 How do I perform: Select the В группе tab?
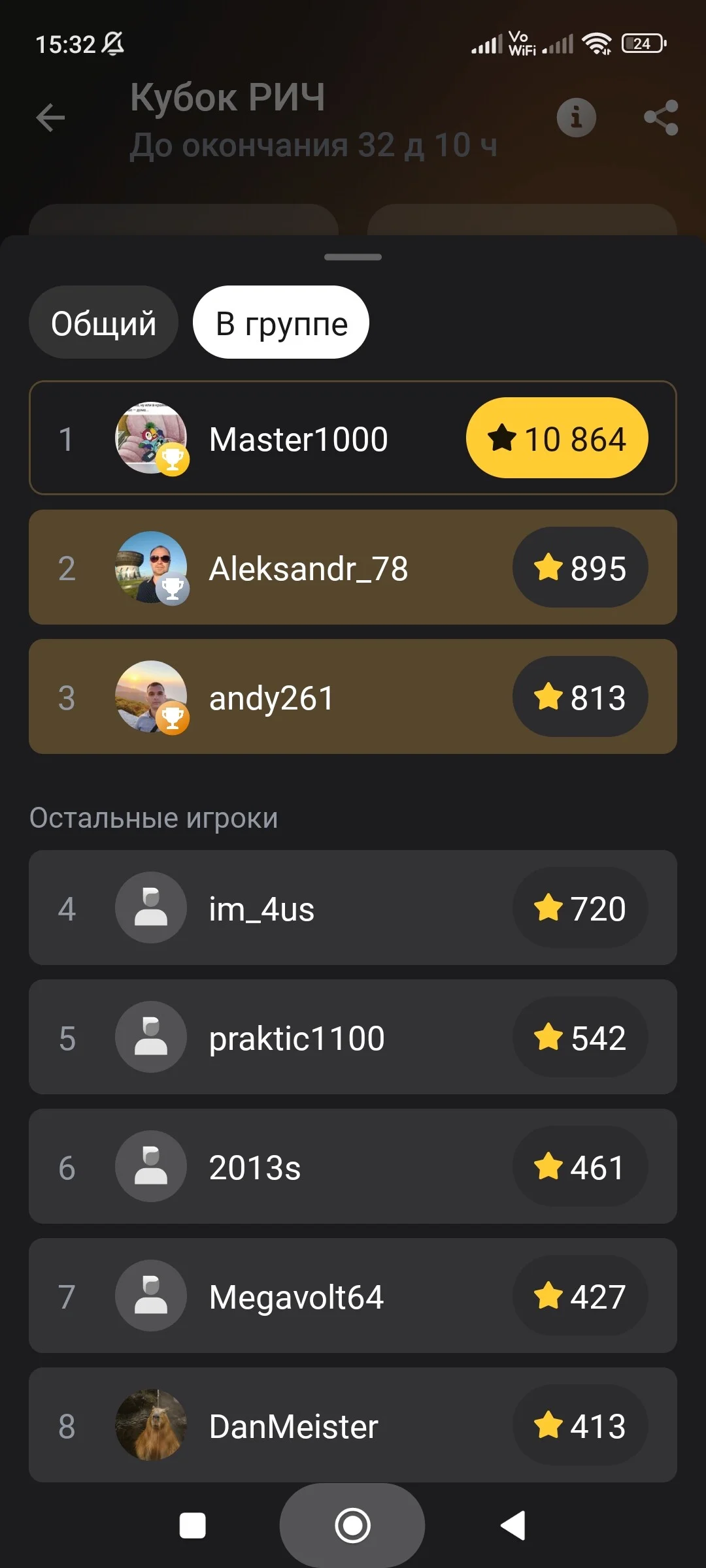281,322
